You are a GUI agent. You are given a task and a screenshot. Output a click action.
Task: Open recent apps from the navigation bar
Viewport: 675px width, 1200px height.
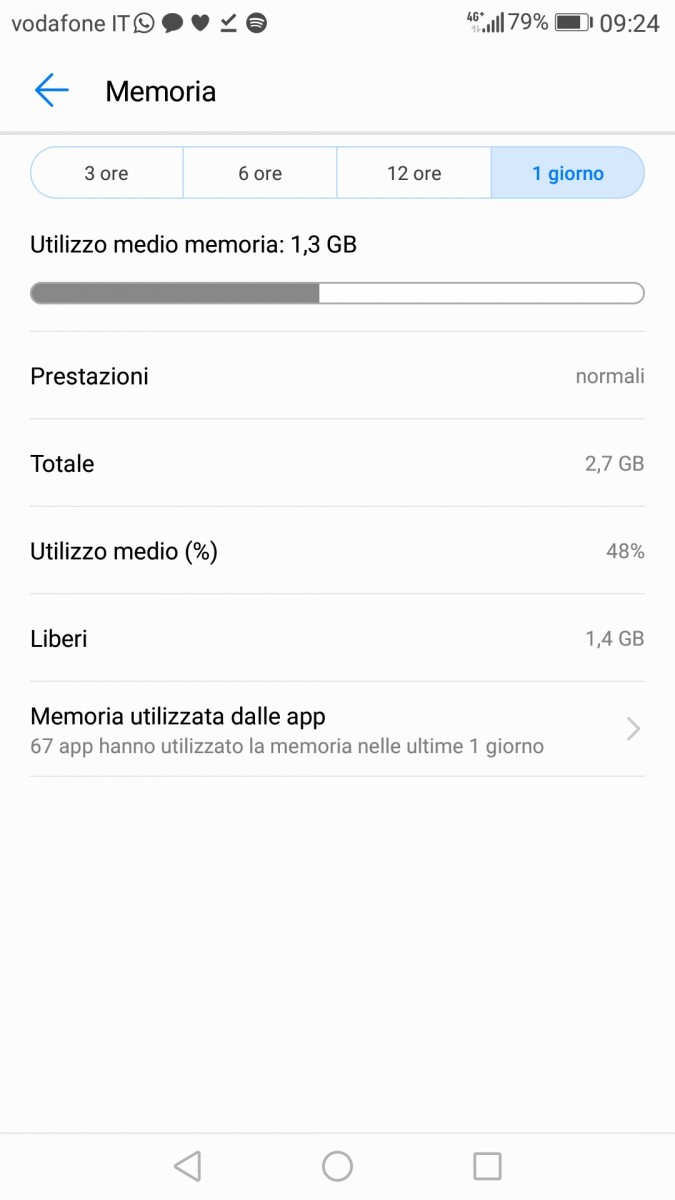point(487,1166)
